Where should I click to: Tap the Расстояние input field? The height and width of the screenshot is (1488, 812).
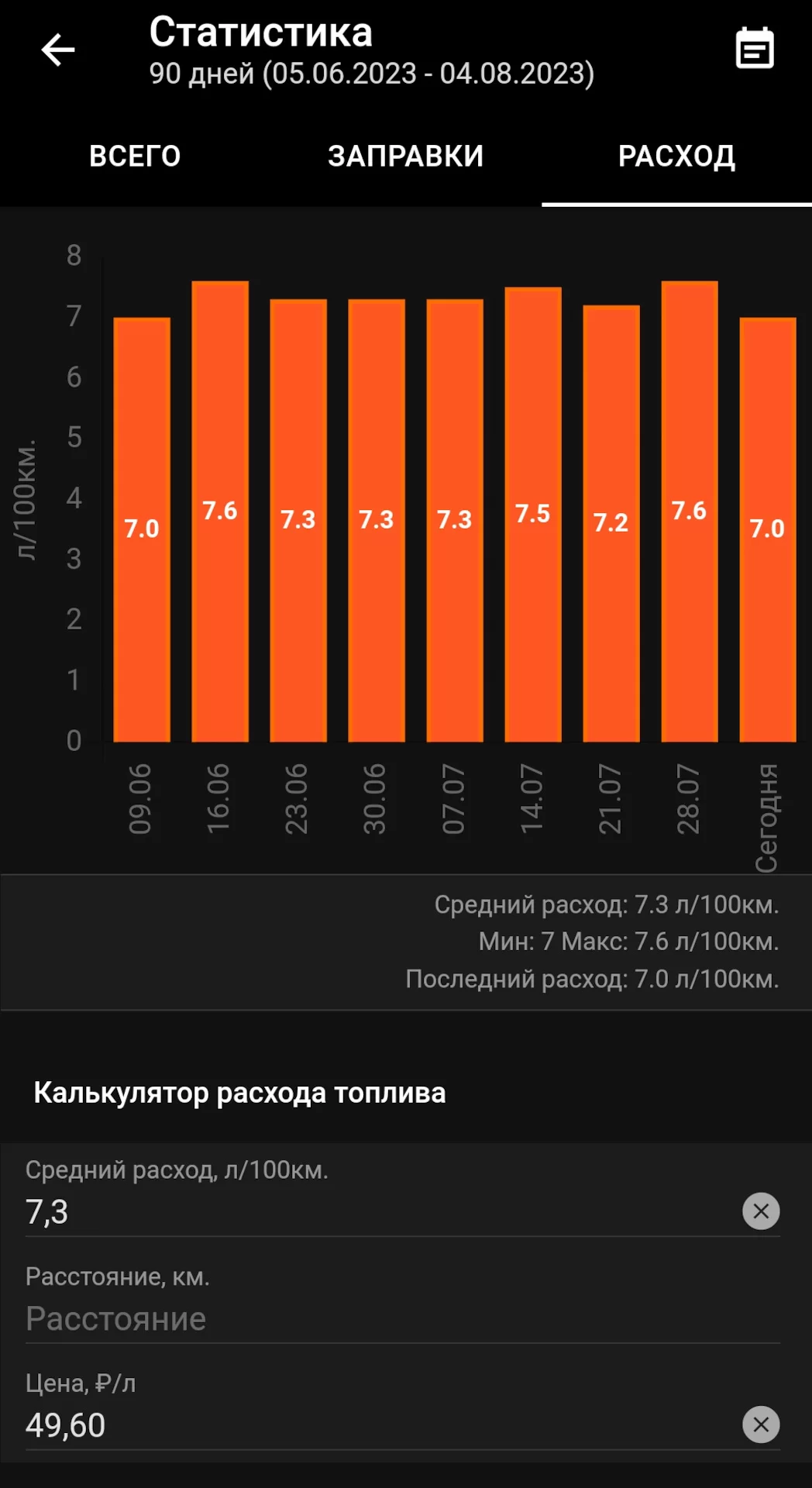387,1318
